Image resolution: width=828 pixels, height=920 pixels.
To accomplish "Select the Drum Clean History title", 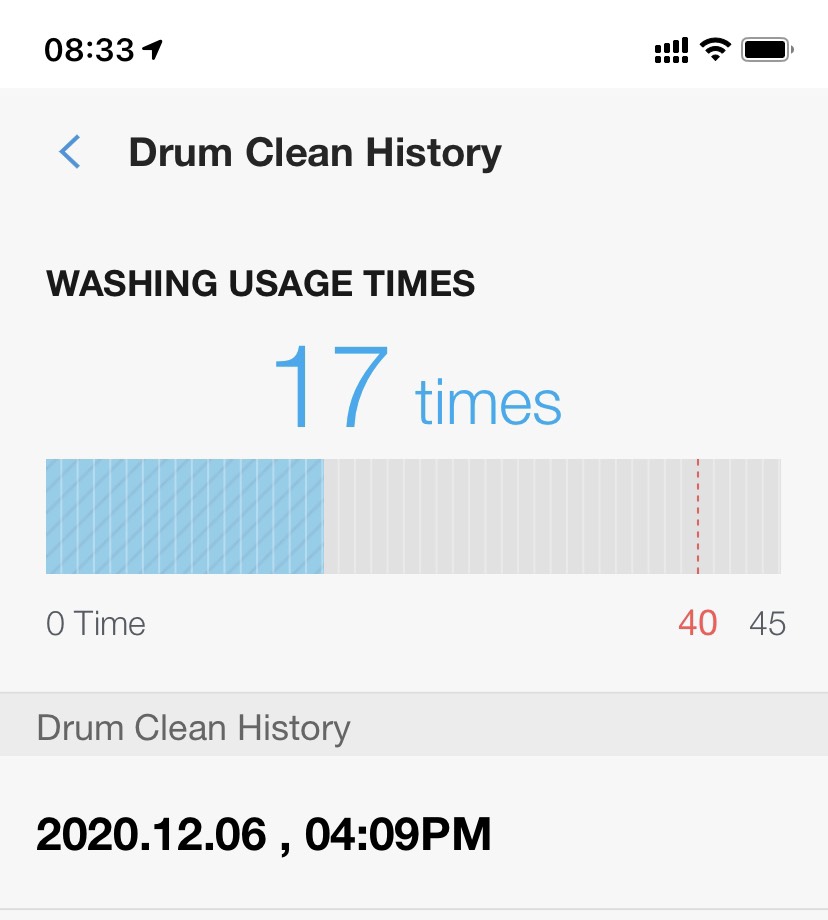I will pos(314,152).
